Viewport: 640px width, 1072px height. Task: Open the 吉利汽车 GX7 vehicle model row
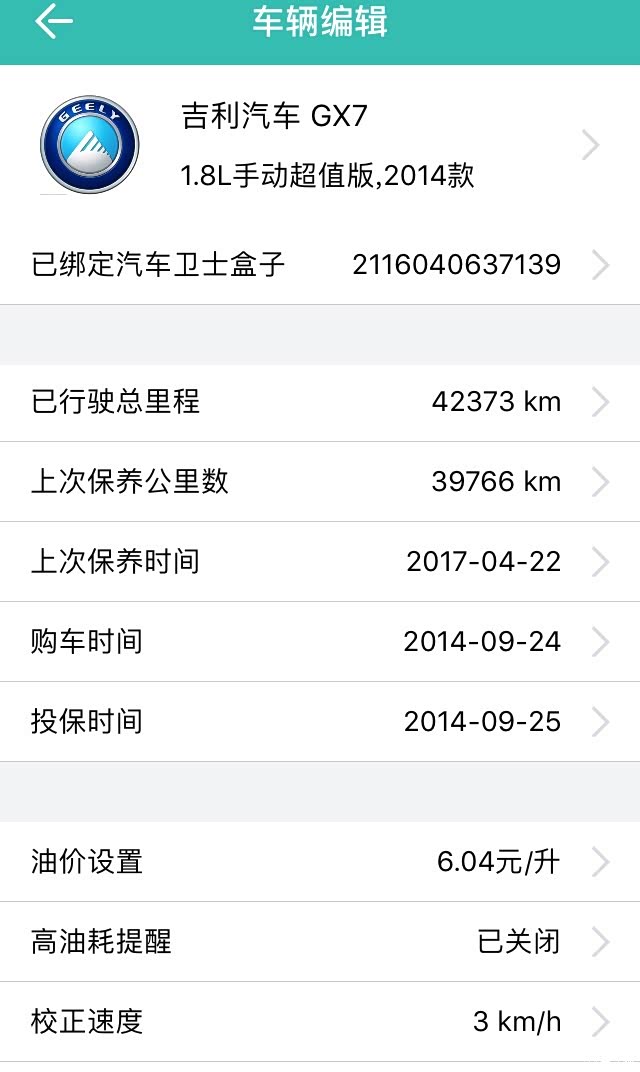320,146
